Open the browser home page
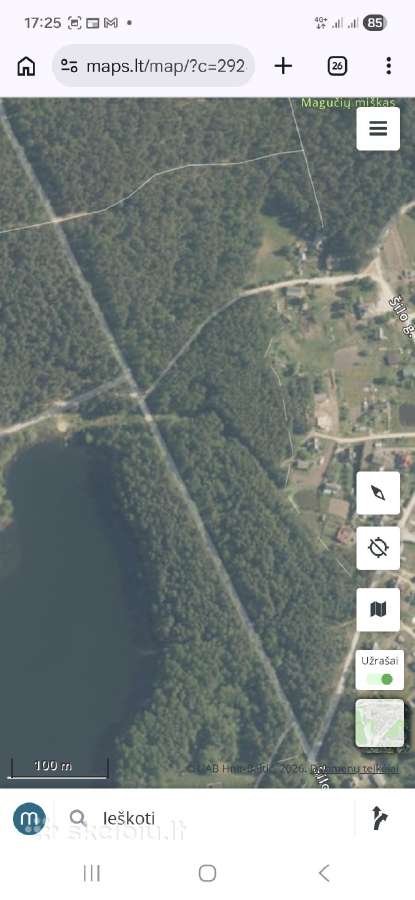415x900 pixels. [26, 66]
